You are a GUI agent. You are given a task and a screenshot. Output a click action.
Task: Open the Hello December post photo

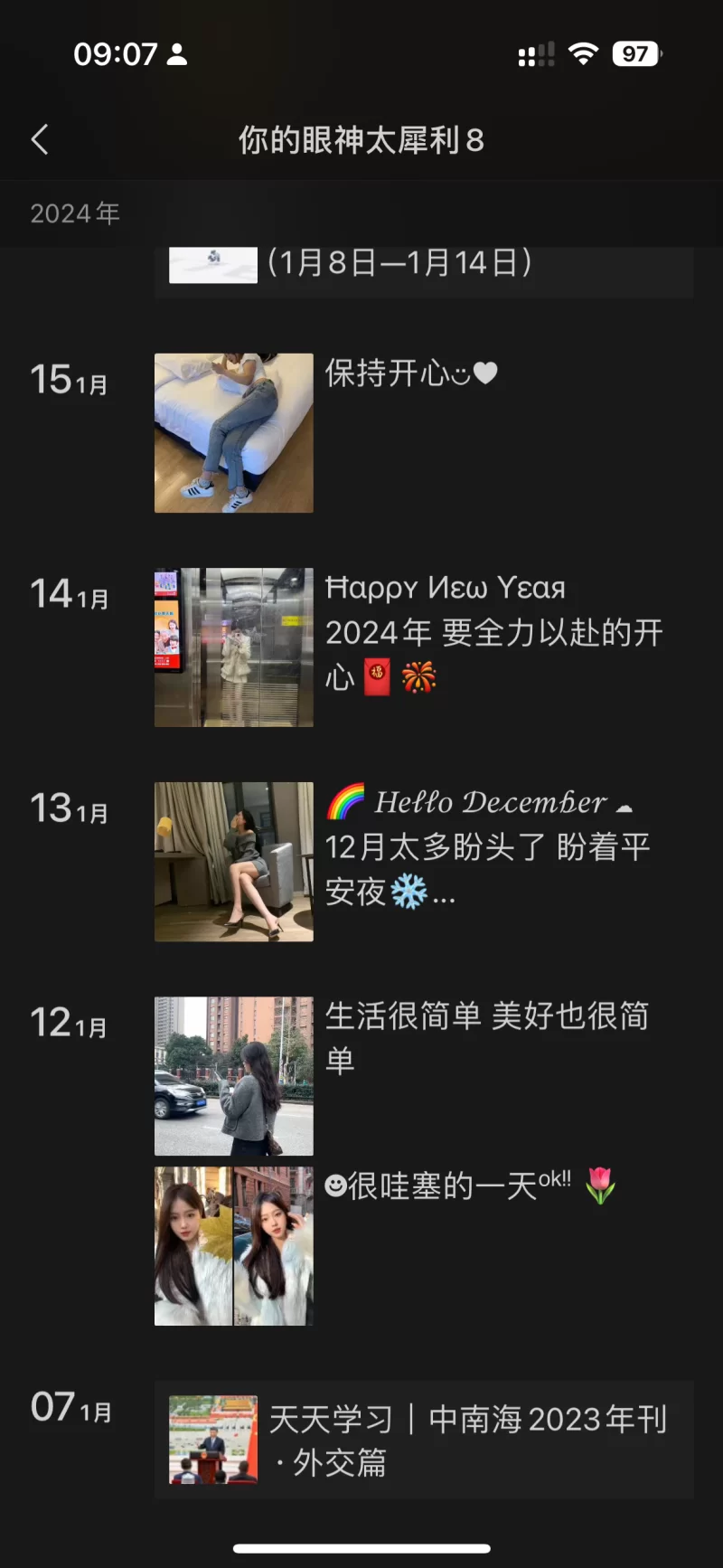click(233, 862)
